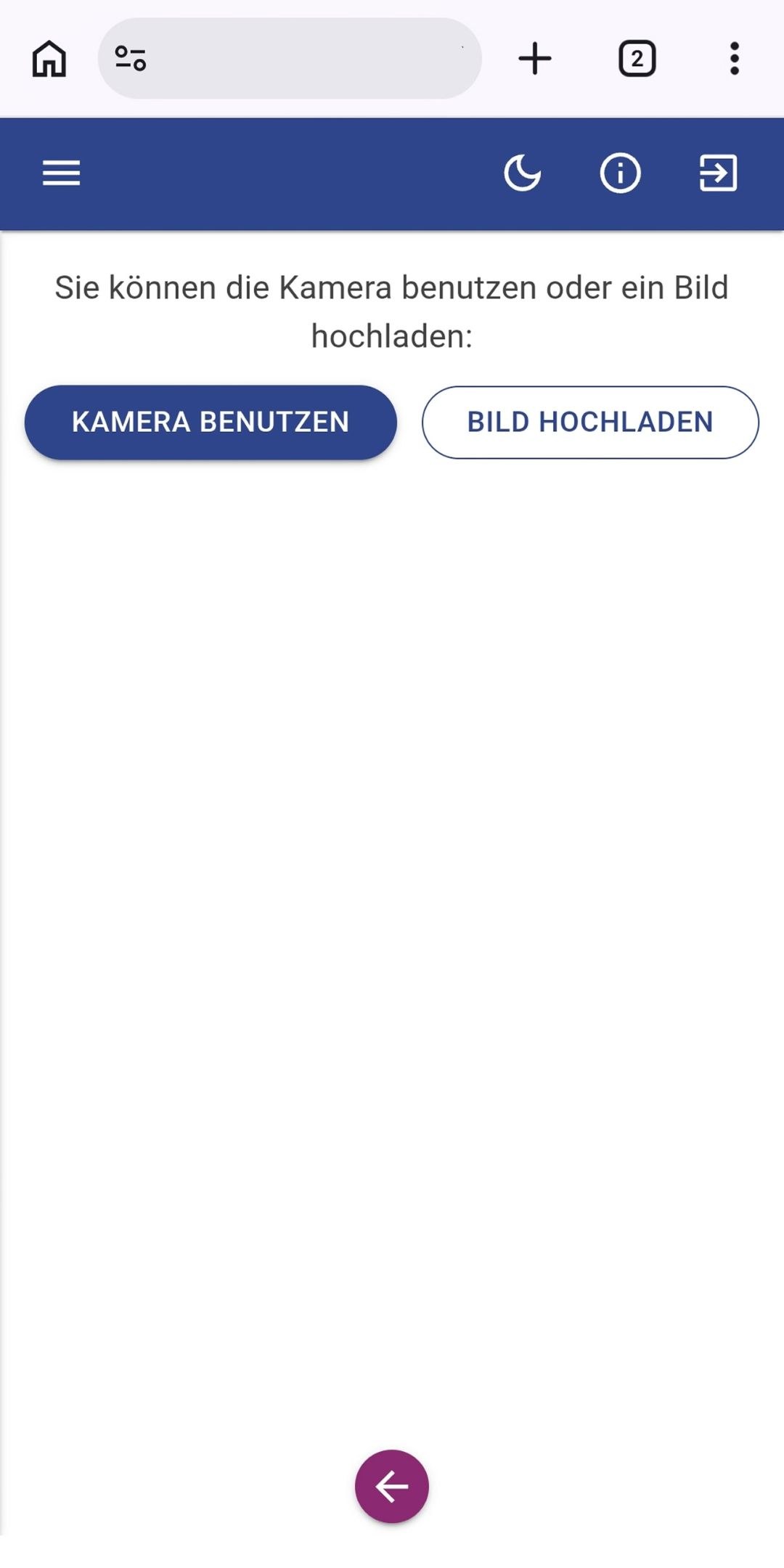Open the hamburger drawer menu

point(62,173)
